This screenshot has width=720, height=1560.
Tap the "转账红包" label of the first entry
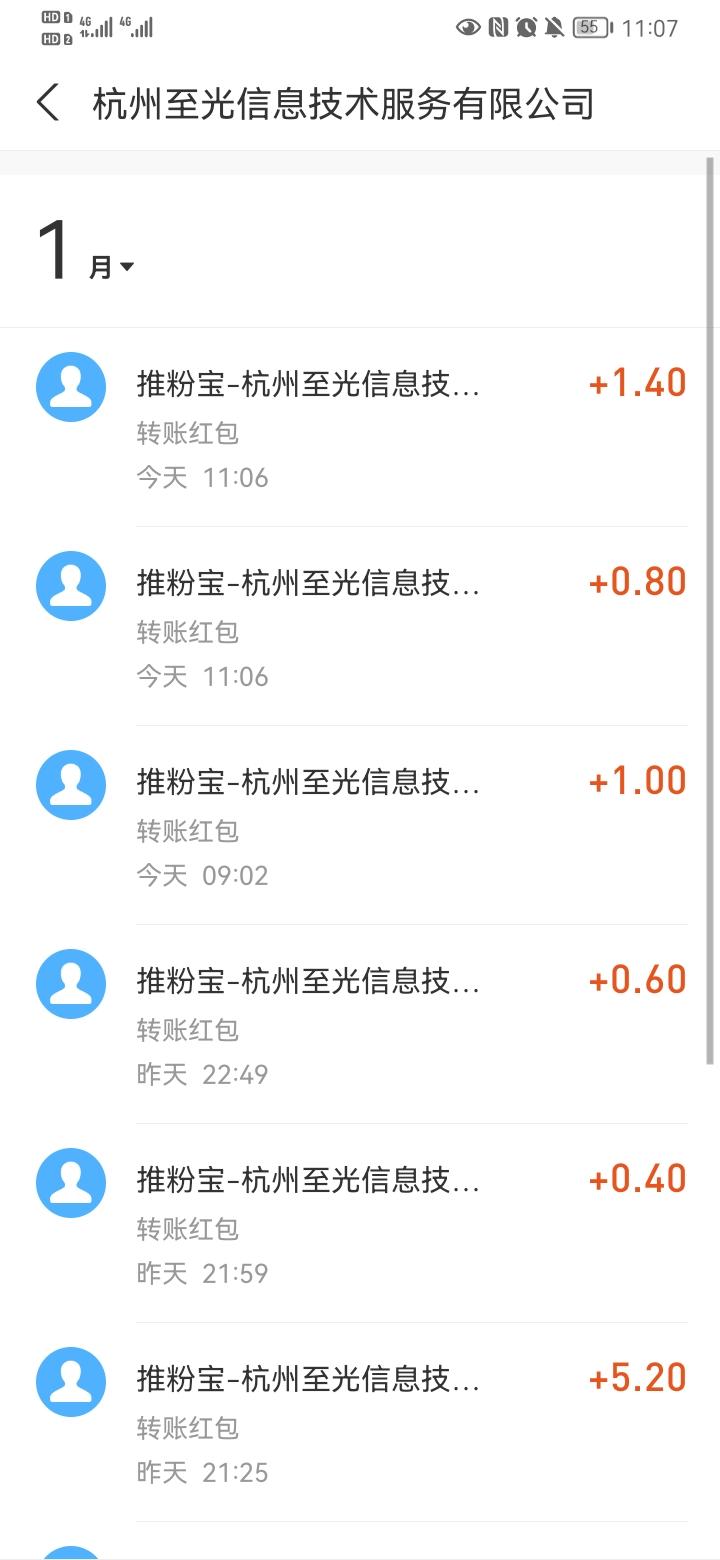coord(186,432)
